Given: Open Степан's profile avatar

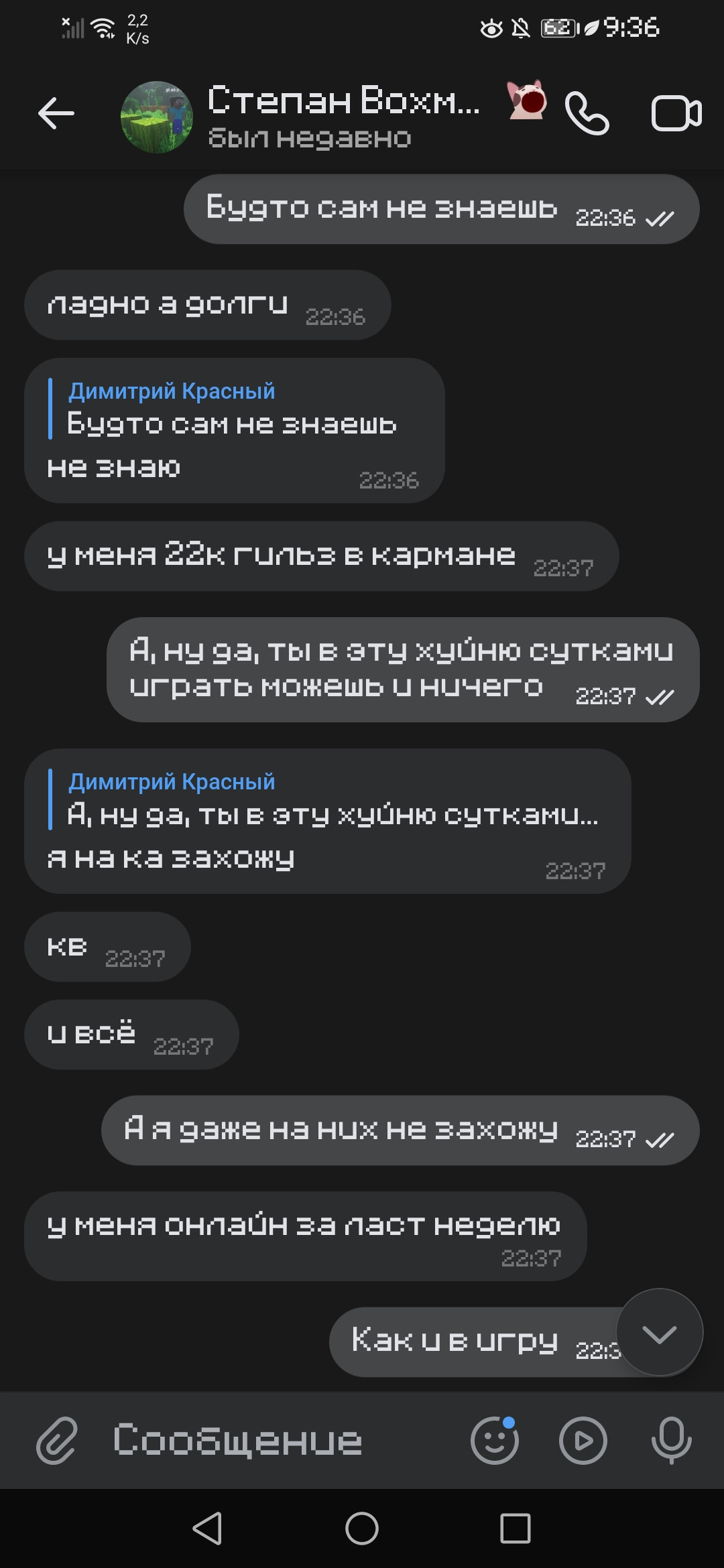Looking at the screenshot, I should pyautogui.click(x=156, y=117).
